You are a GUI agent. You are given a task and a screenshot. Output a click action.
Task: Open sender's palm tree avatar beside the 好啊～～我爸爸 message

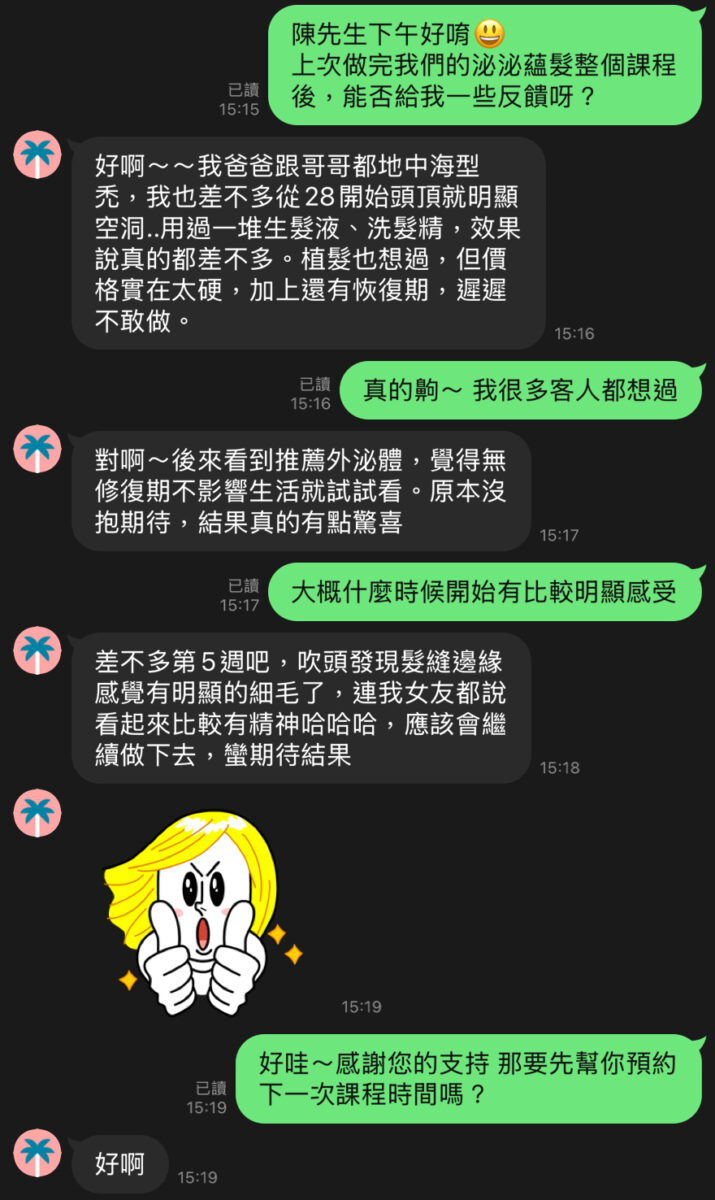(38, 156)
